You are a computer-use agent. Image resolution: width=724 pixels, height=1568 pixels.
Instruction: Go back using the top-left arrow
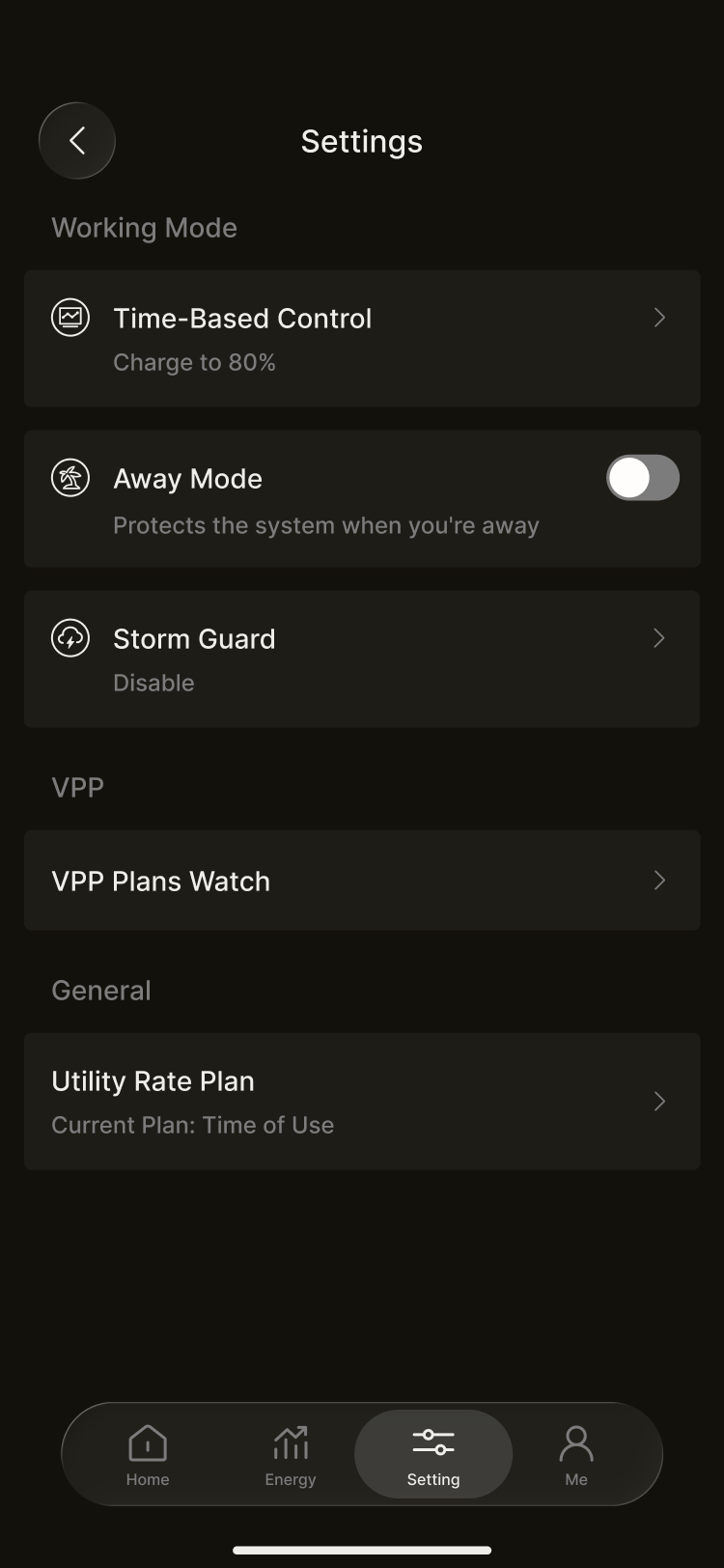pyautogui.click(x=77, y=141)
